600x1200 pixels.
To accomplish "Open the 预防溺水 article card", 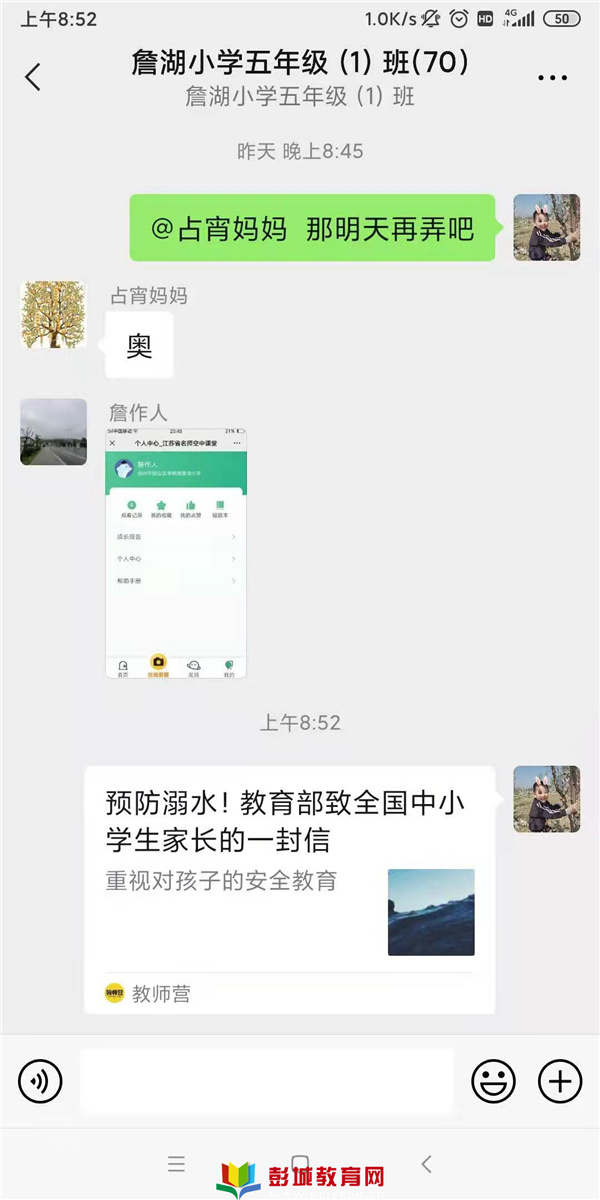I will point(289,889).
